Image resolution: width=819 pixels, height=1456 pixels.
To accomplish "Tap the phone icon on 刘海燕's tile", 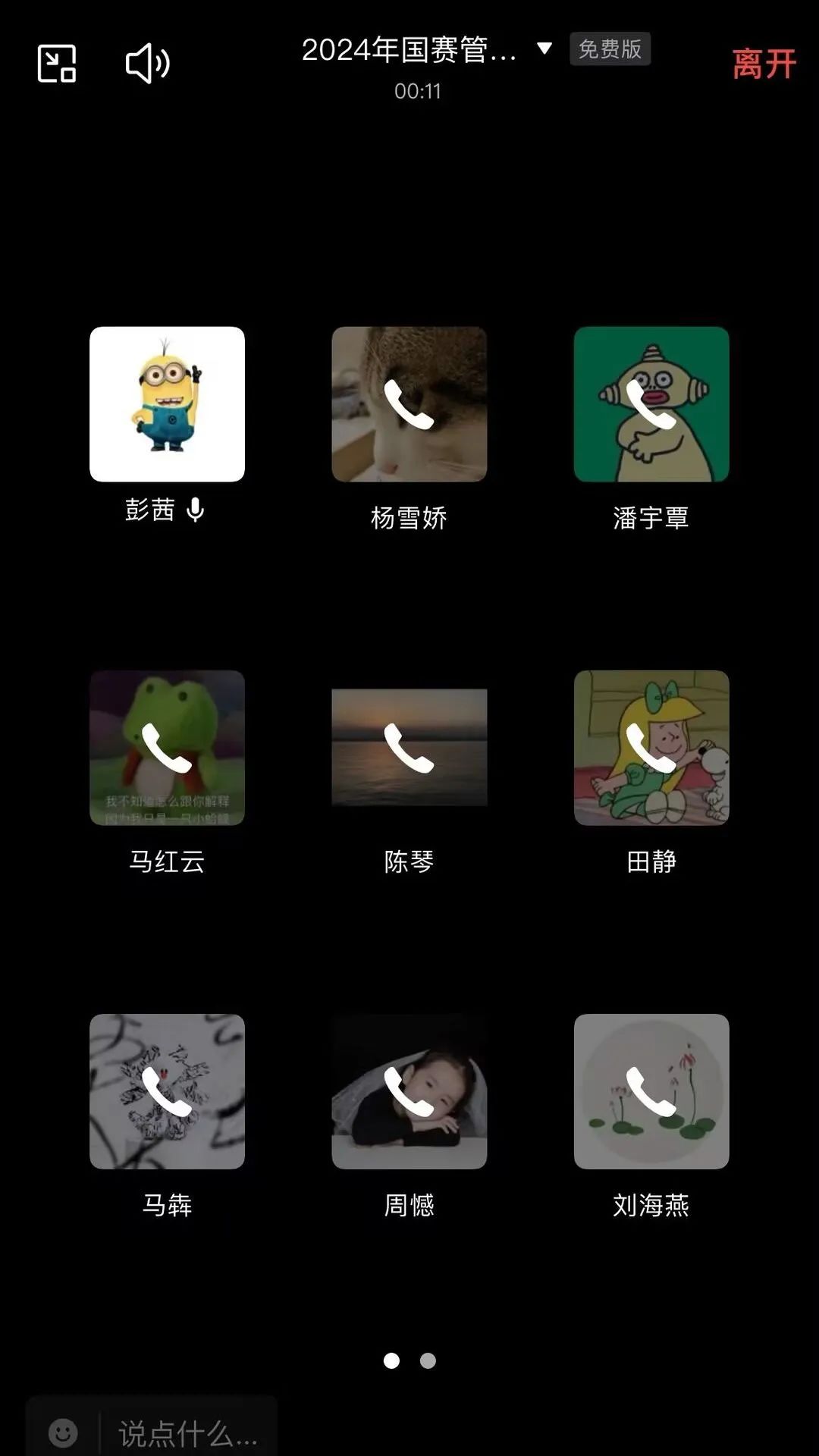I will click(x=652, y=1090).
